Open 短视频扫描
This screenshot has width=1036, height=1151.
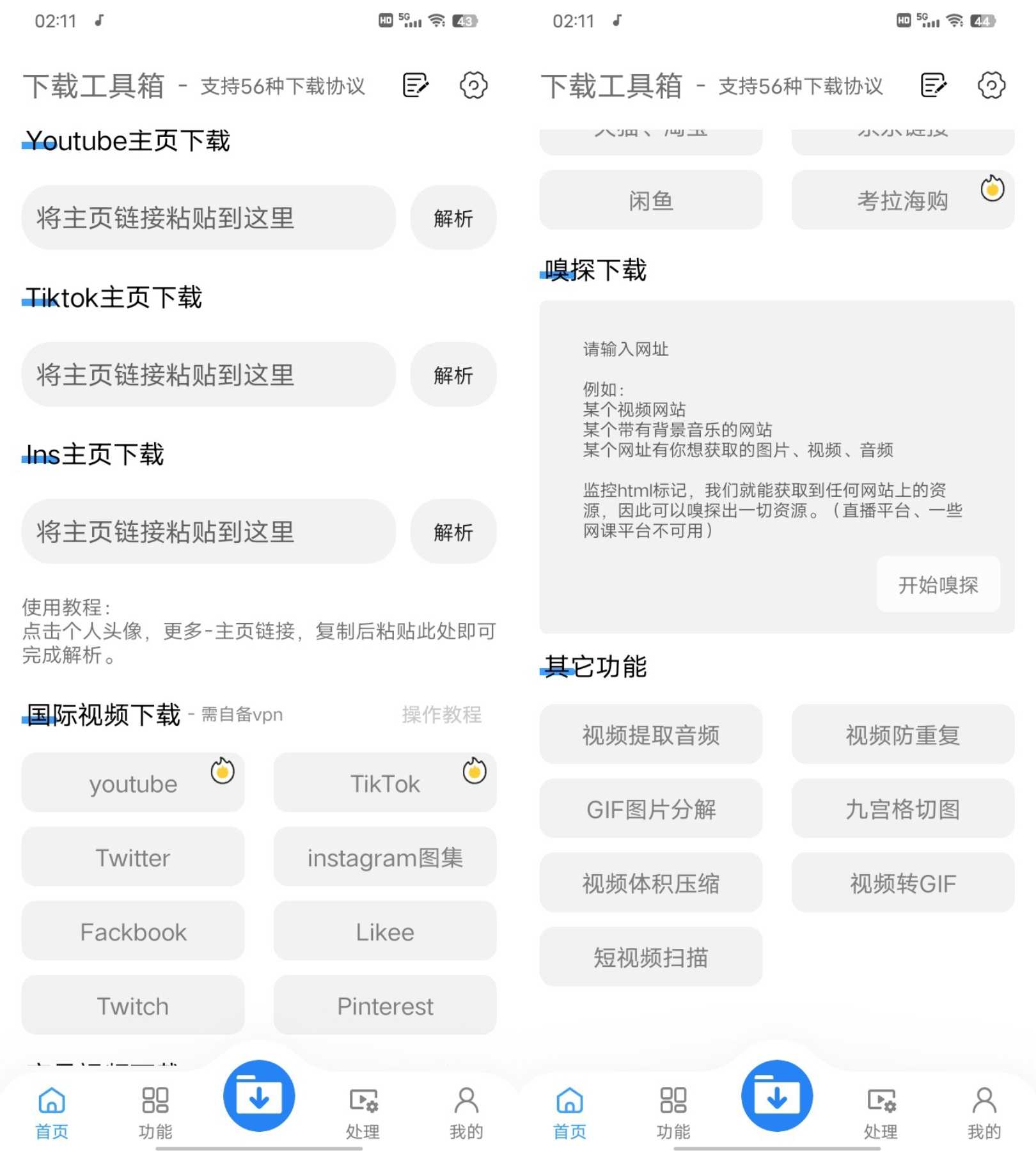tap(651, 958)
